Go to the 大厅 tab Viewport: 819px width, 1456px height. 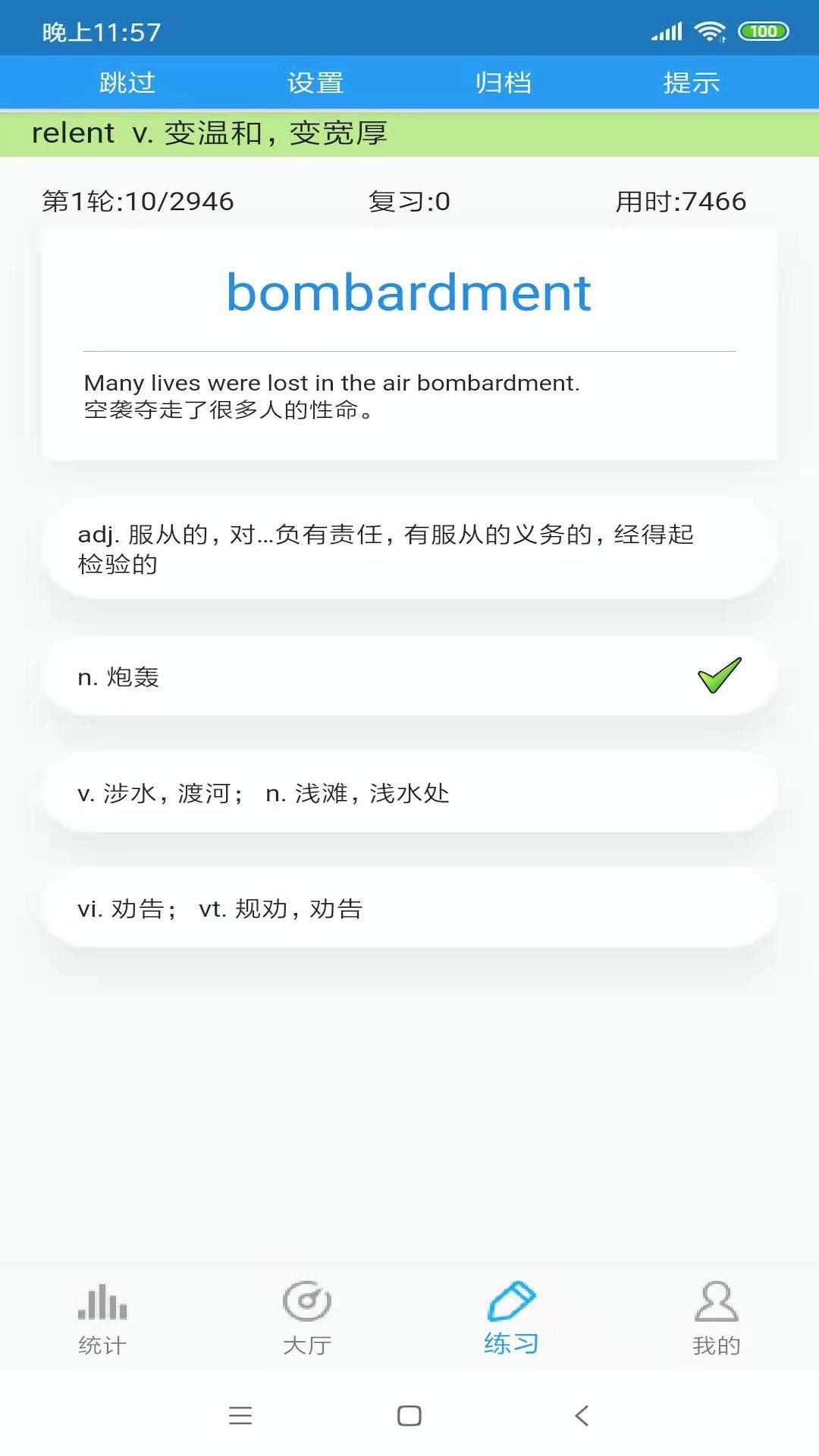pyautogui.click(x=307, y=1319)
